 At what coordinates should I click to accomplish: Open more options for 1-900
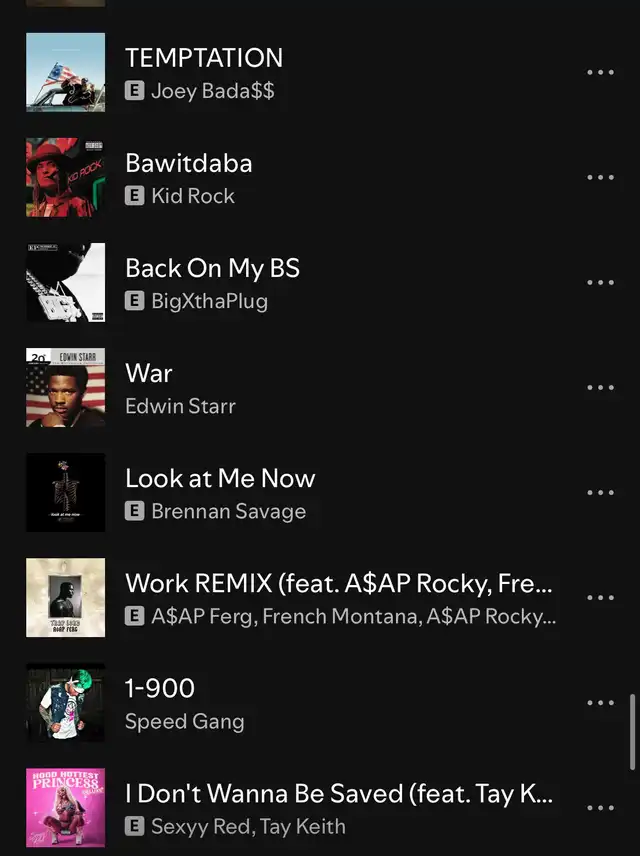600,703
